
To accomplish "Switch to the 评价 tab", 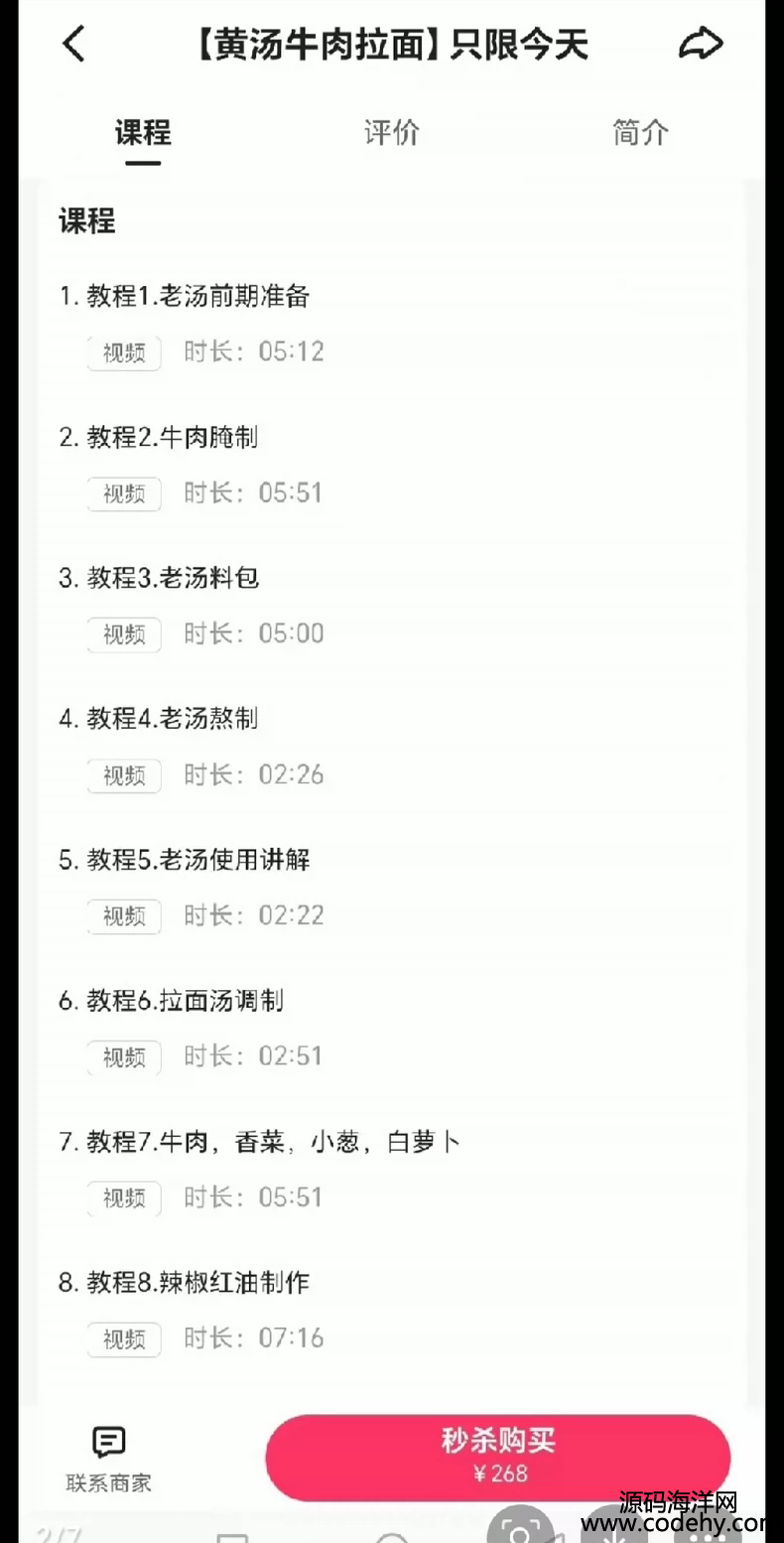I will [392, 132].
